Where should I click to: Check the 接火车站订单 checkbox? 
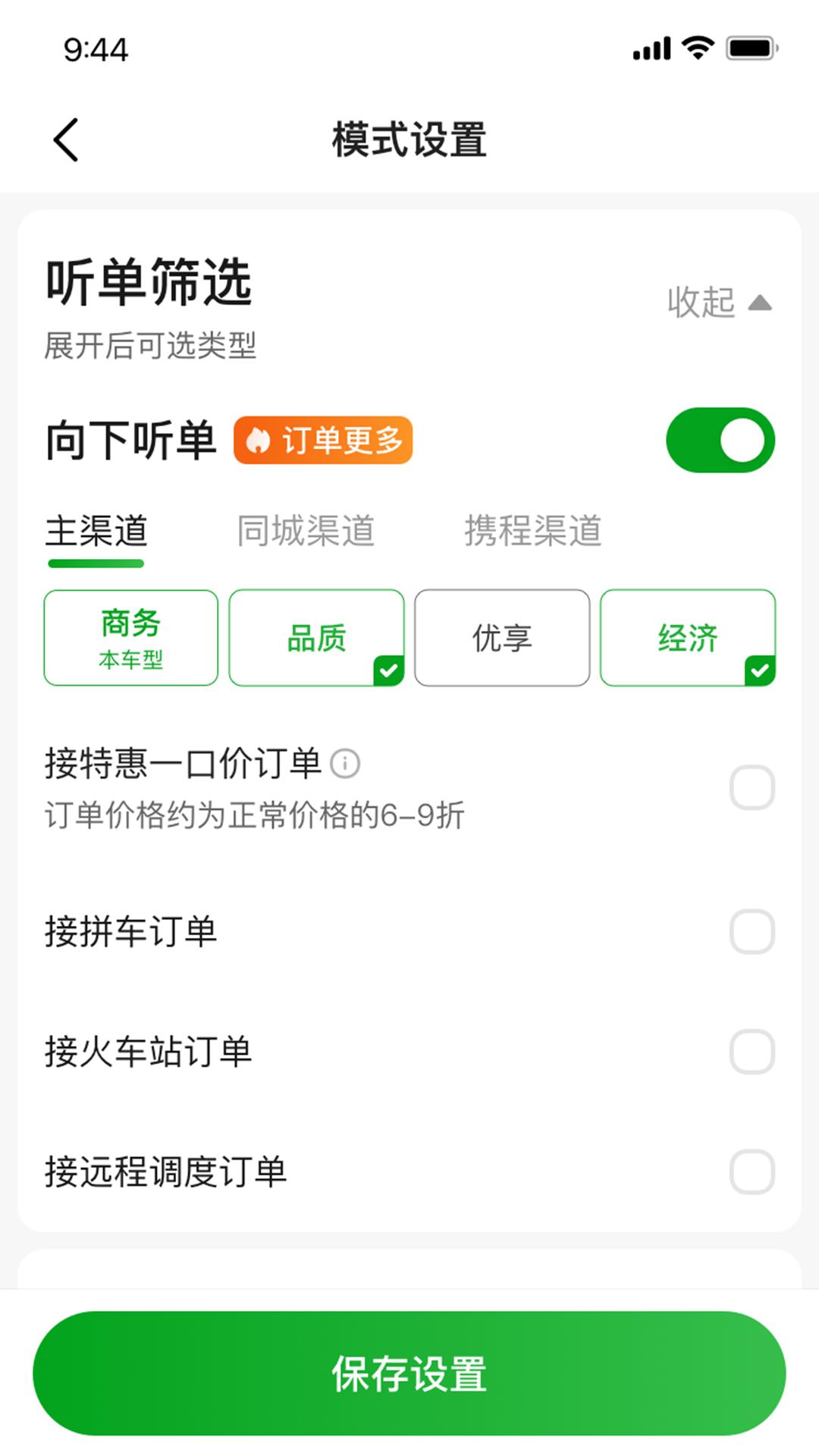pyautogui.click(x=753, y=1050)
